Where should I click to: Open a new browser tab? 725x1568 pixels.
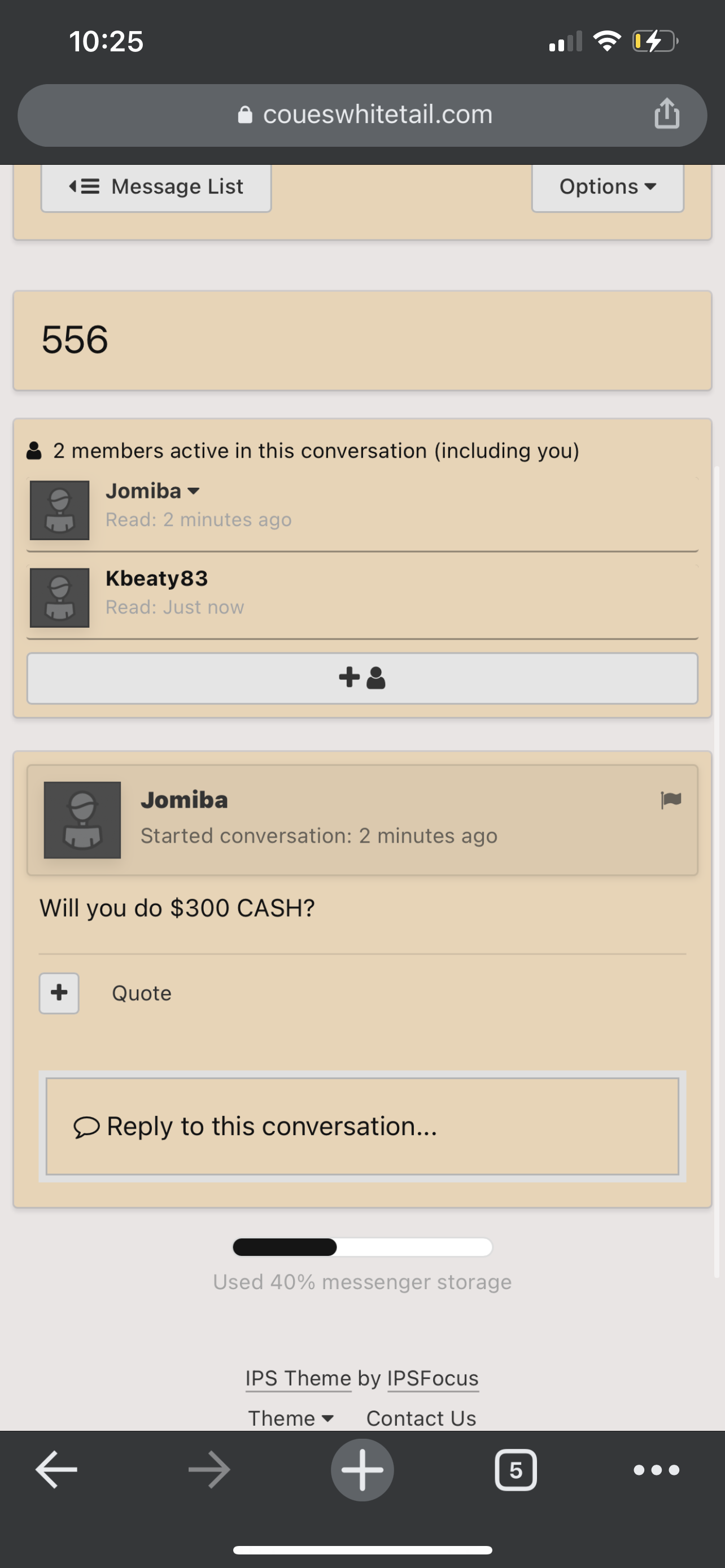pos(362,1470)
